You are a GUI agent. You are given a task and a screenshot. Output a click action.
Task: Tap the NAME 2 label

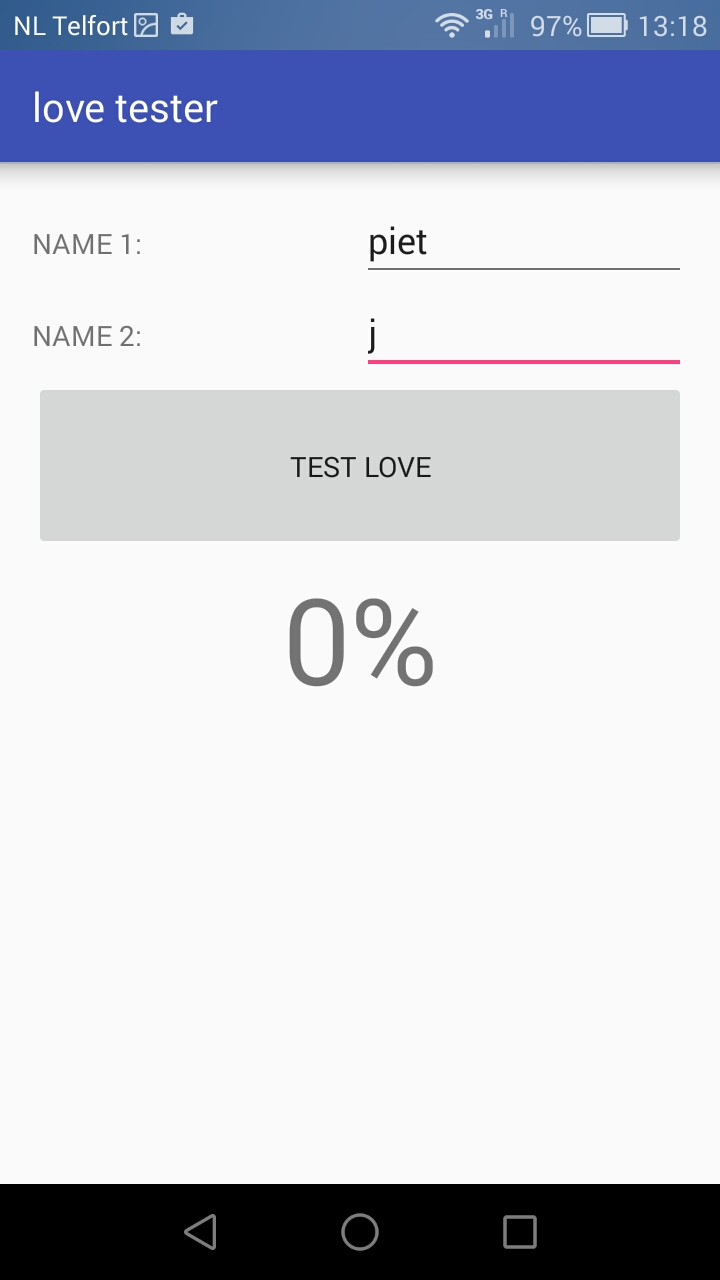tap(87, 335)
